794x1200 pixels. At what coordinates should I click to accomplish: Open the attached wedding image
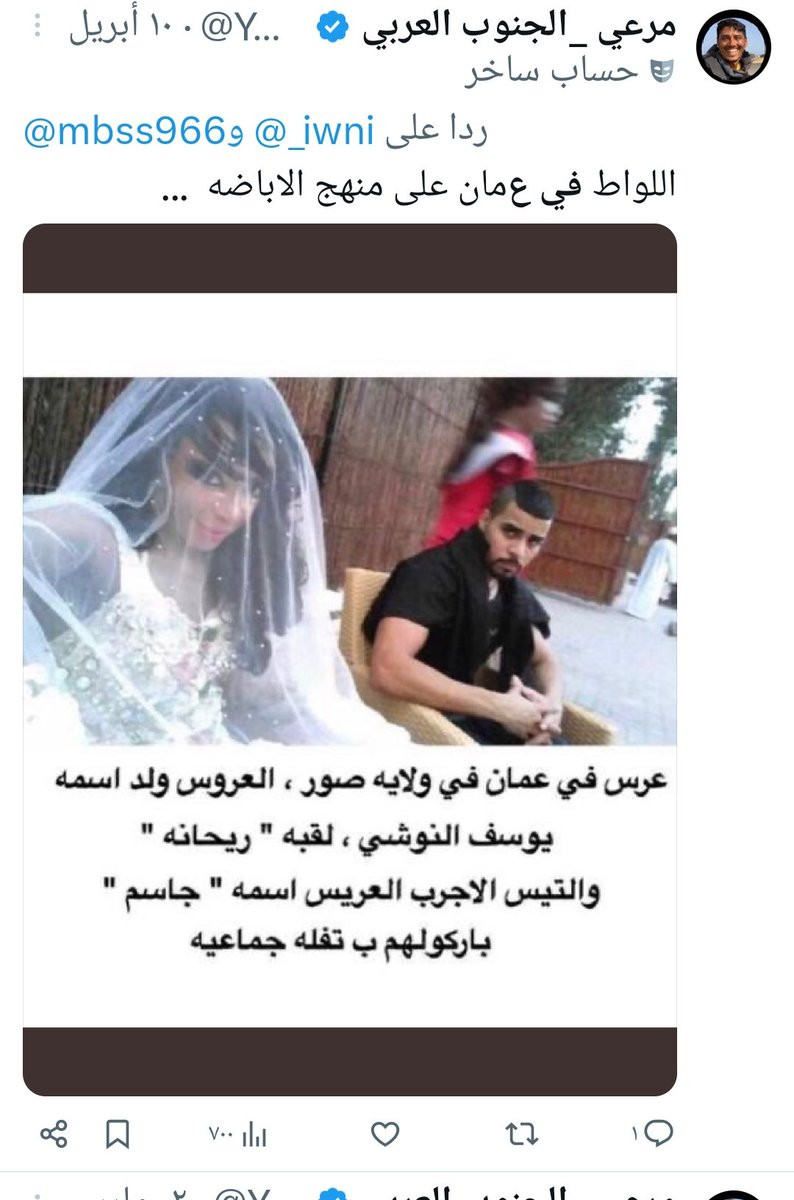[x=350, y=660]
